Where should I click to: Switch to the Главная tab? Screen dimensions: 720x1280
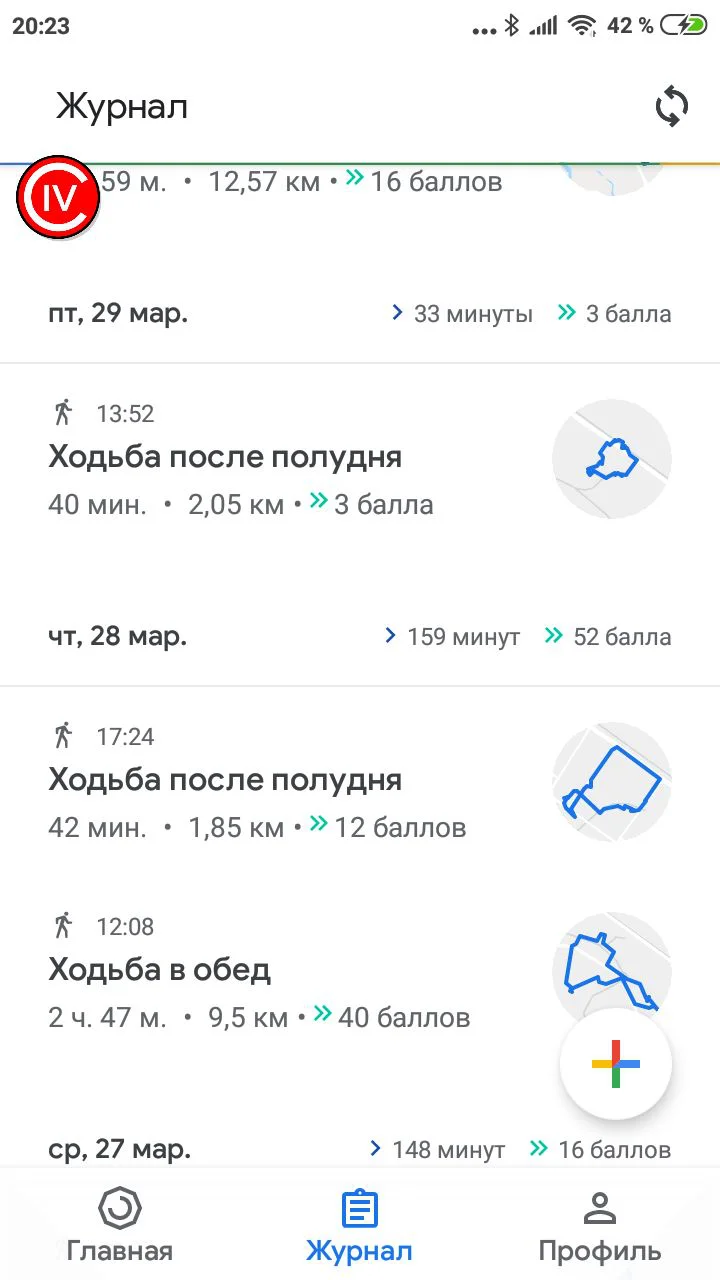(x=120, y=1226)
